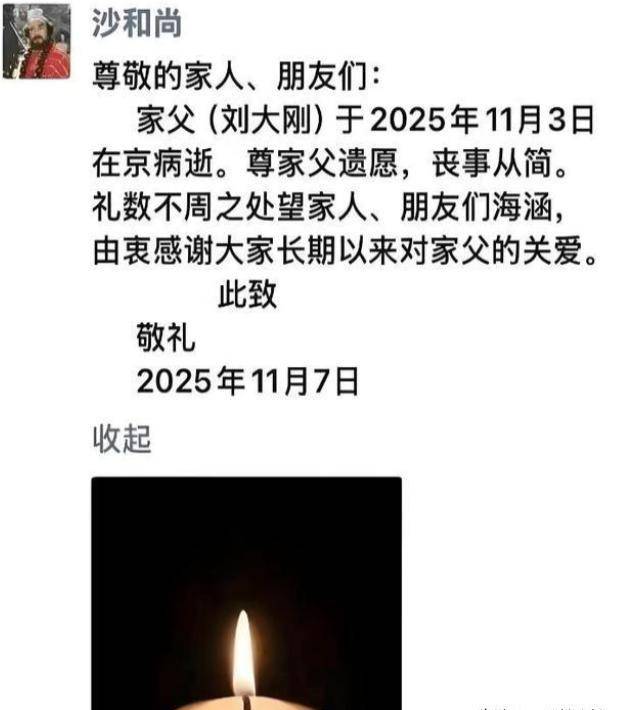Open 沙和尚's profile picture
Image resolution: width=618 pixels, height=710 pixels.
point(37,41)
